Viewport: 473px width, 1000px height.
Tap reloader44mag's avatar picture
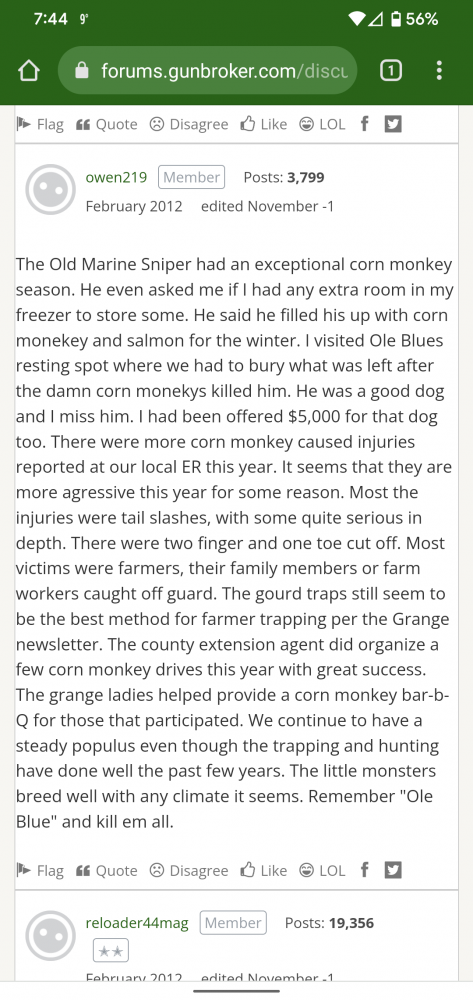[50, 936]
